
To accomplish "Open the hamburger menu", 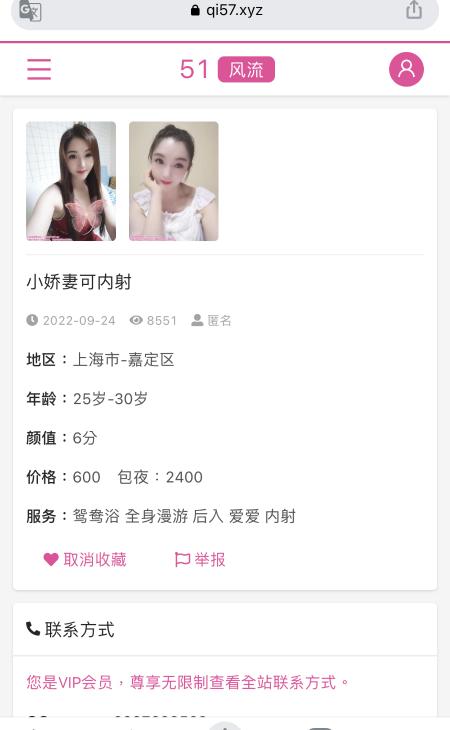I will pos(39,69).
